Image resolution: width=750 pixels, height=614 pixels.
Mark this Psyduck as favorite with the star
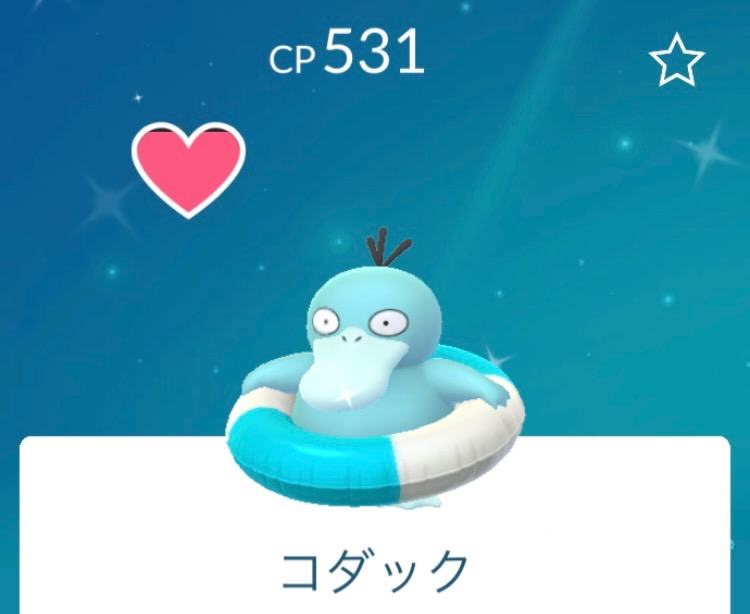click(x=677, y=61)
